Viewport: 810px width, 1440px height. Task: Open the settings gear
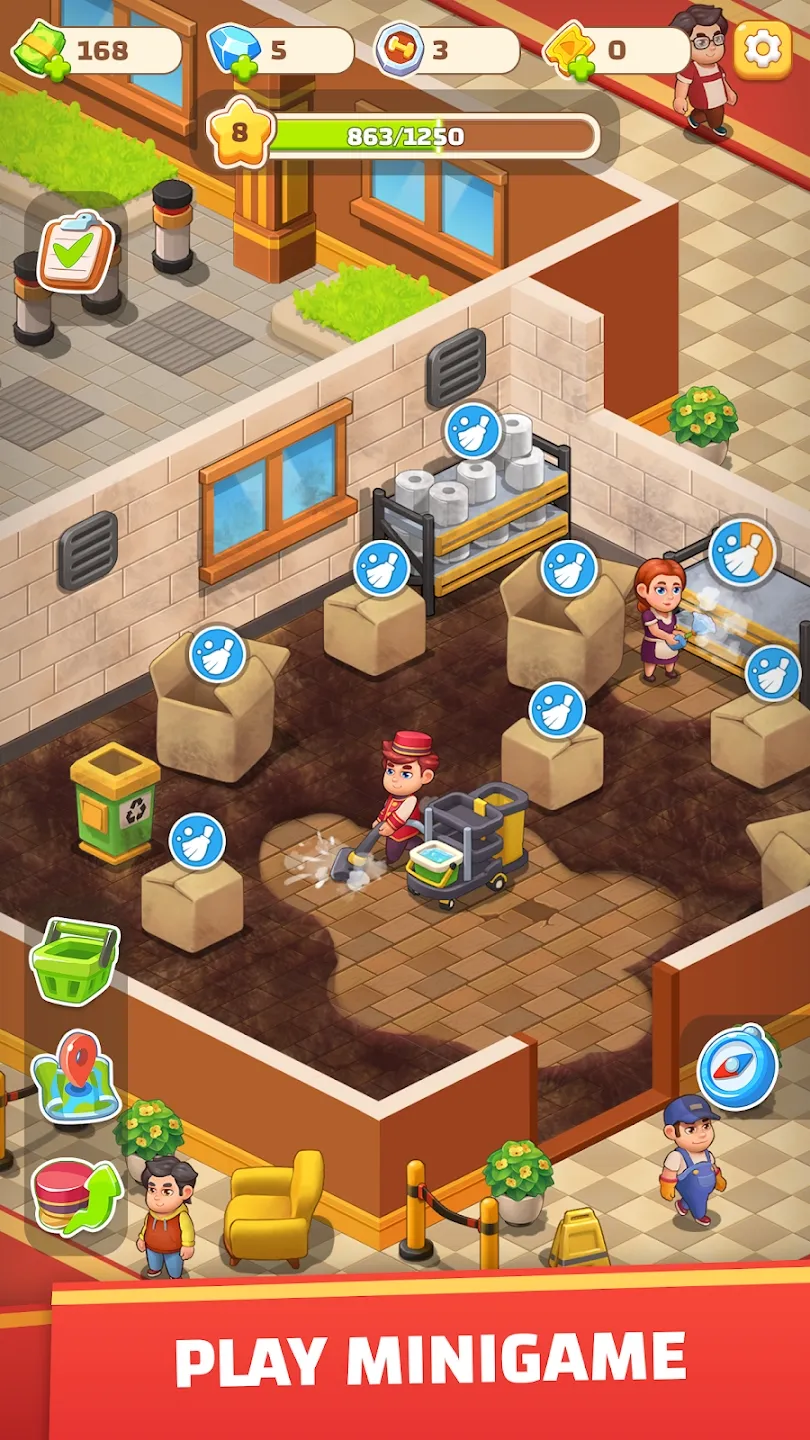[x=763, y=49]
